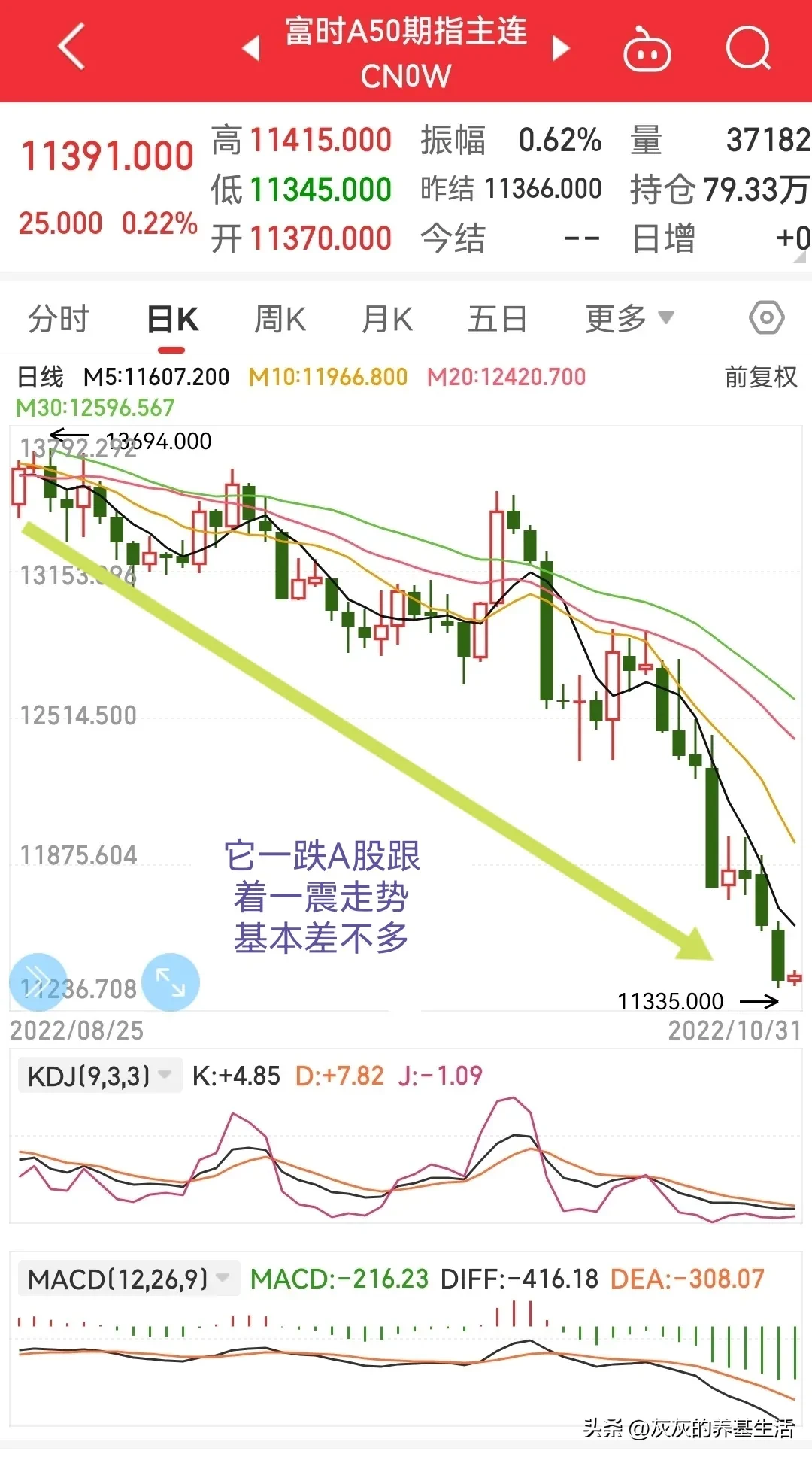Switch to the next contract with the right triangle
The width and height of the screenshot is (812, 1457).
point(560,48)
